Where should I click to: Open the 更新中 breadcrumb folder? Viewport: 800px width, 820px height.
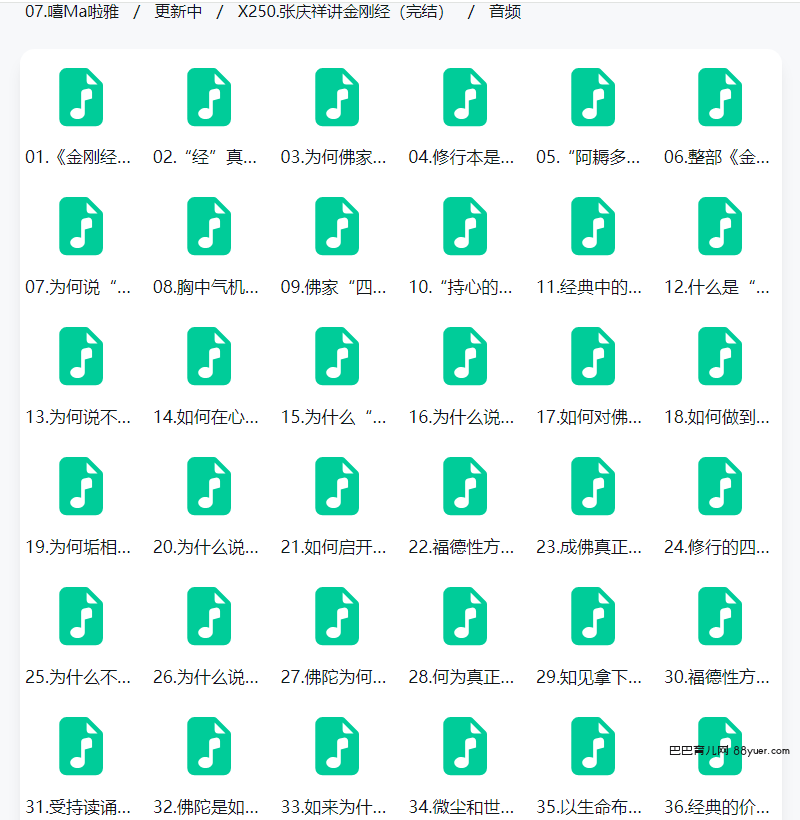tap(178, 12)
